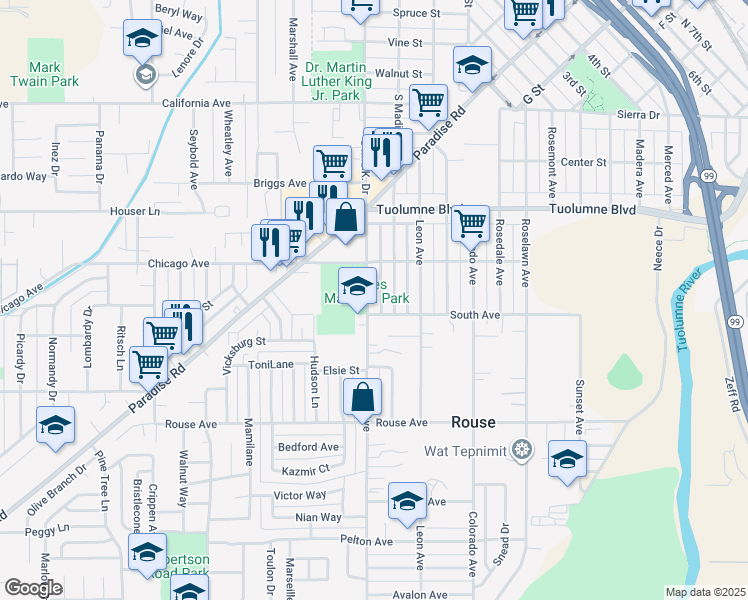Open the school marker near Wat Tepnimit
Image resolution: width=748 pixels, height=600 pixels.
click(x=567, y=459)
